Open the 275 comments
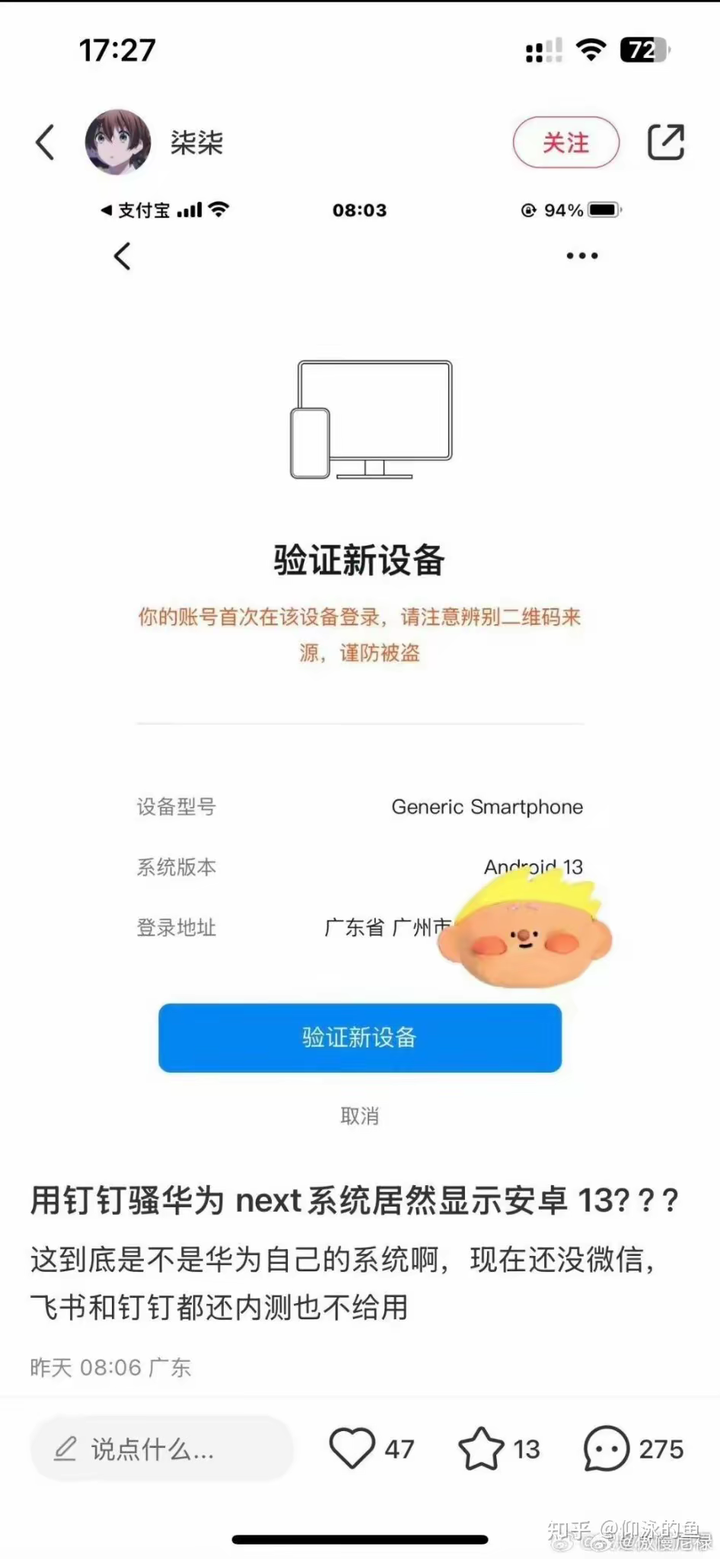 (x=608, y=1448)
